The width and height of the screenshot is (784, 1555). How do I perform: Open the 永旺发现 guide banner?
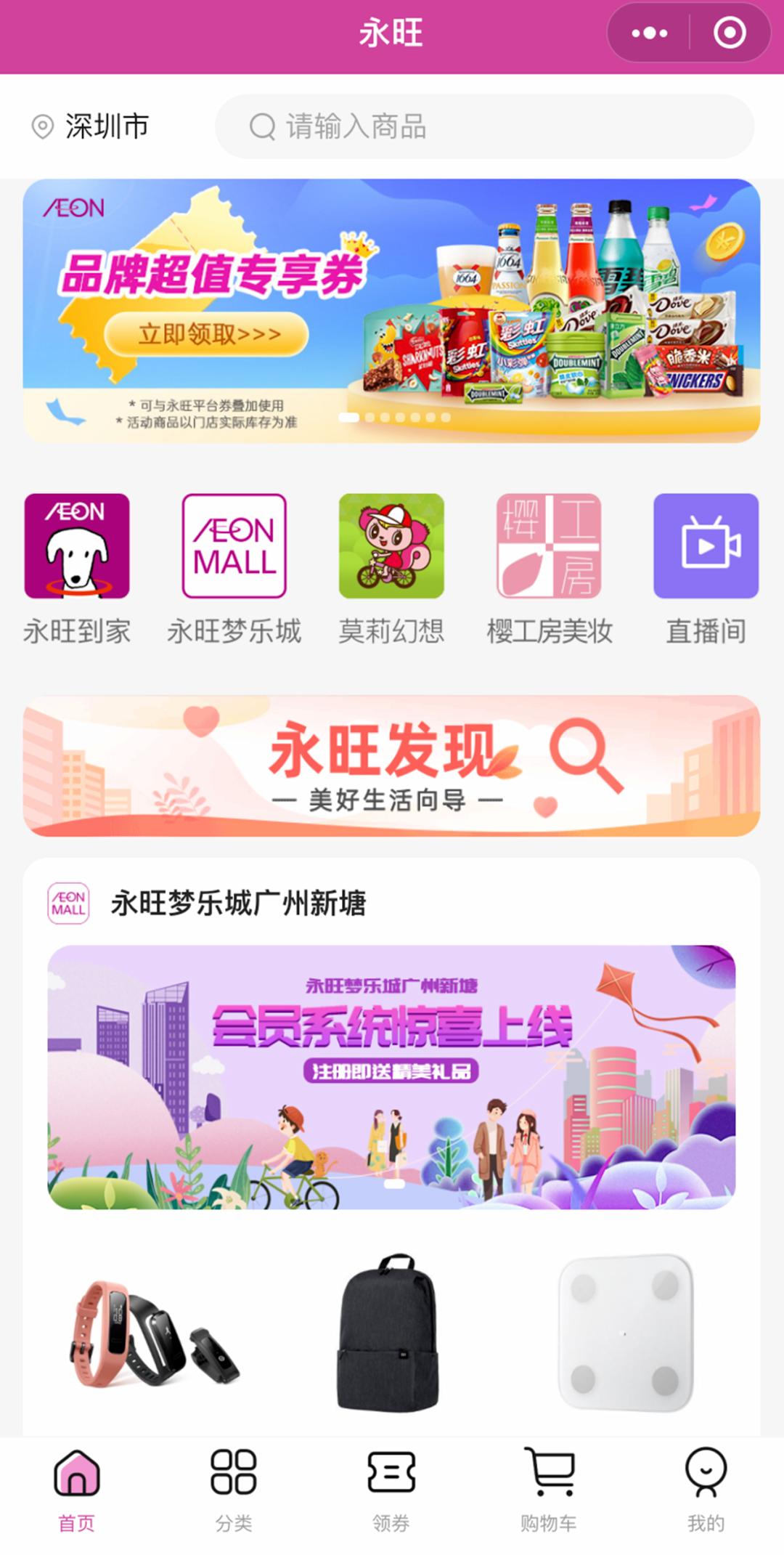tap(391, 766)
